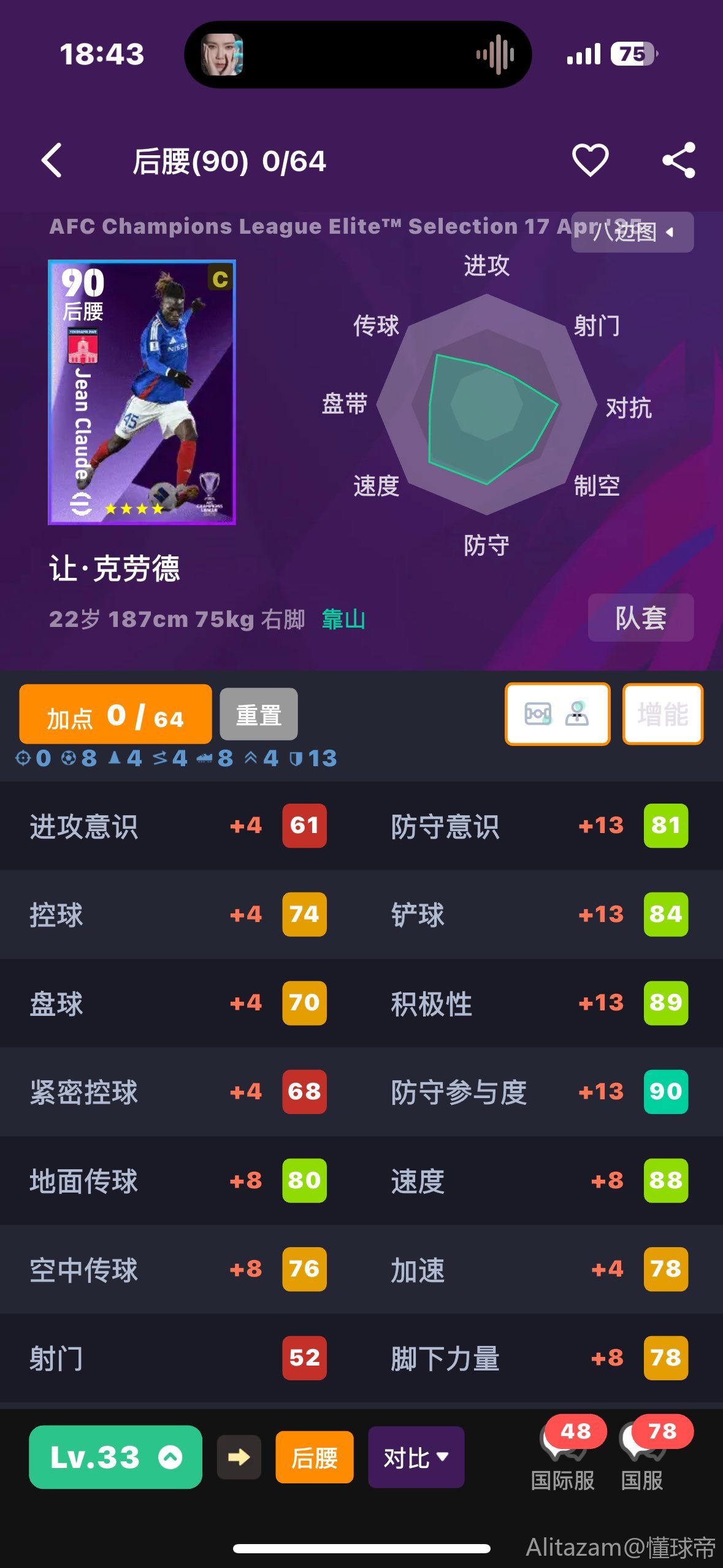
Task: Tap the 增能 booster button
Action: [x=662, y=714]
